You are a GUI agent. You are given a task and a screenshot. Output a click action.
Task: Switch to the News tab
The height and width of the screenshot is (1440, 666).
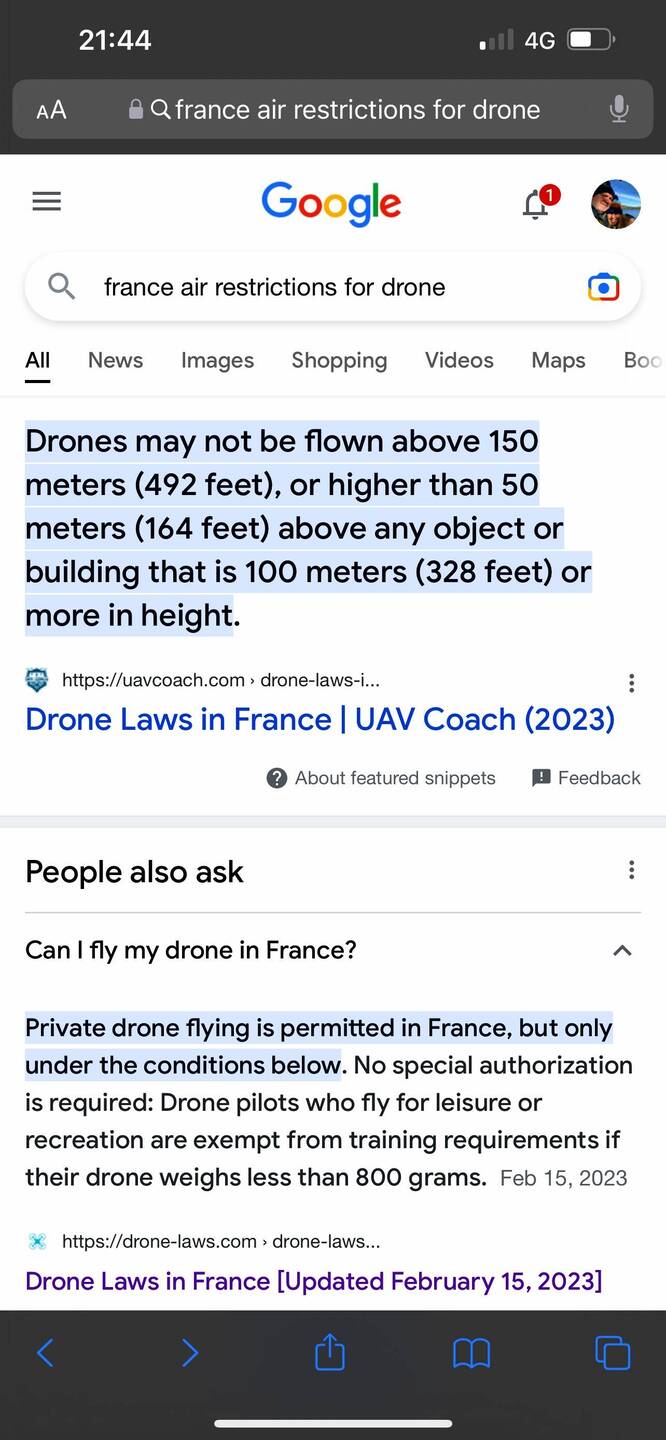coord(115,360)
